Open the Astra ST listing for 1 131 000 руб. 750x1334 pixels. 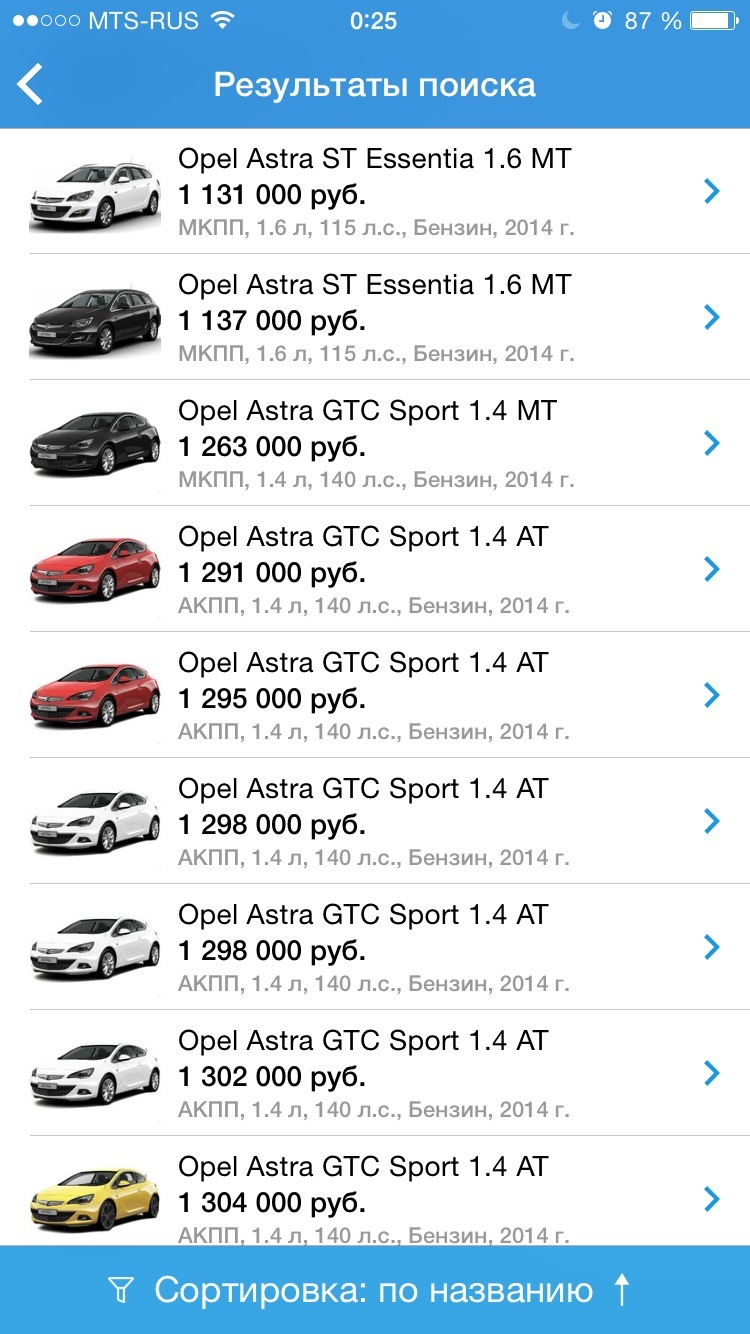click(x=375, y=192)
